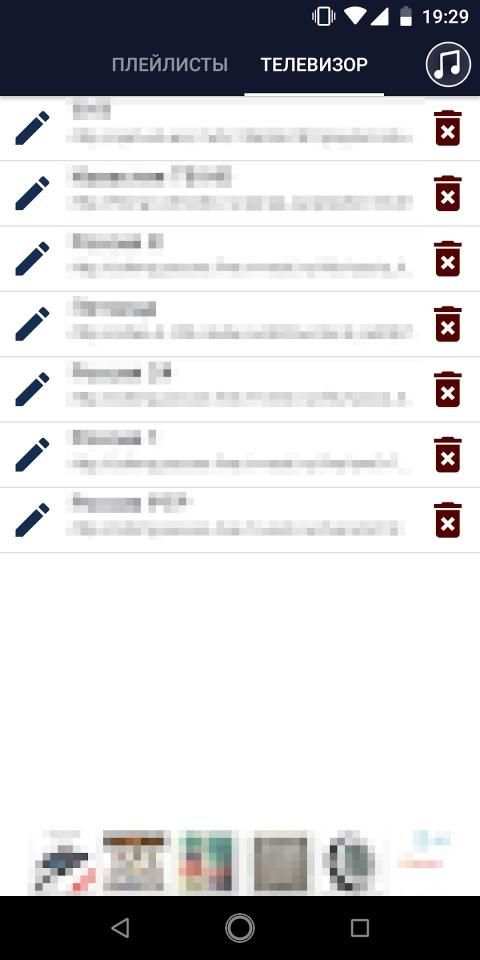The height and width of the screenshot is (960, 480).
Task: Open the music note icon
Action: click(x=448, y=64)
